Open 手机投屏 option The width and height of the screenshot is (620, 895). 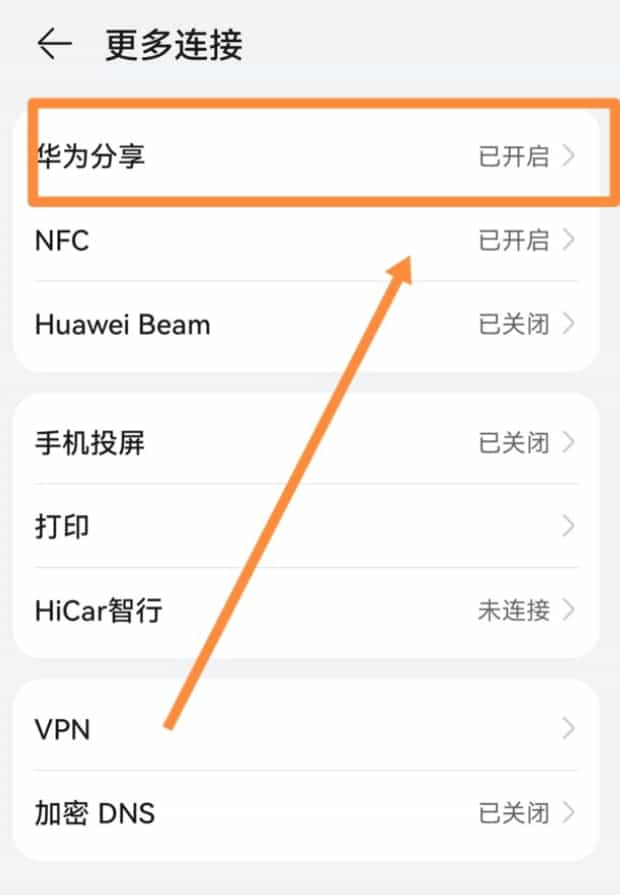(305, 441)
